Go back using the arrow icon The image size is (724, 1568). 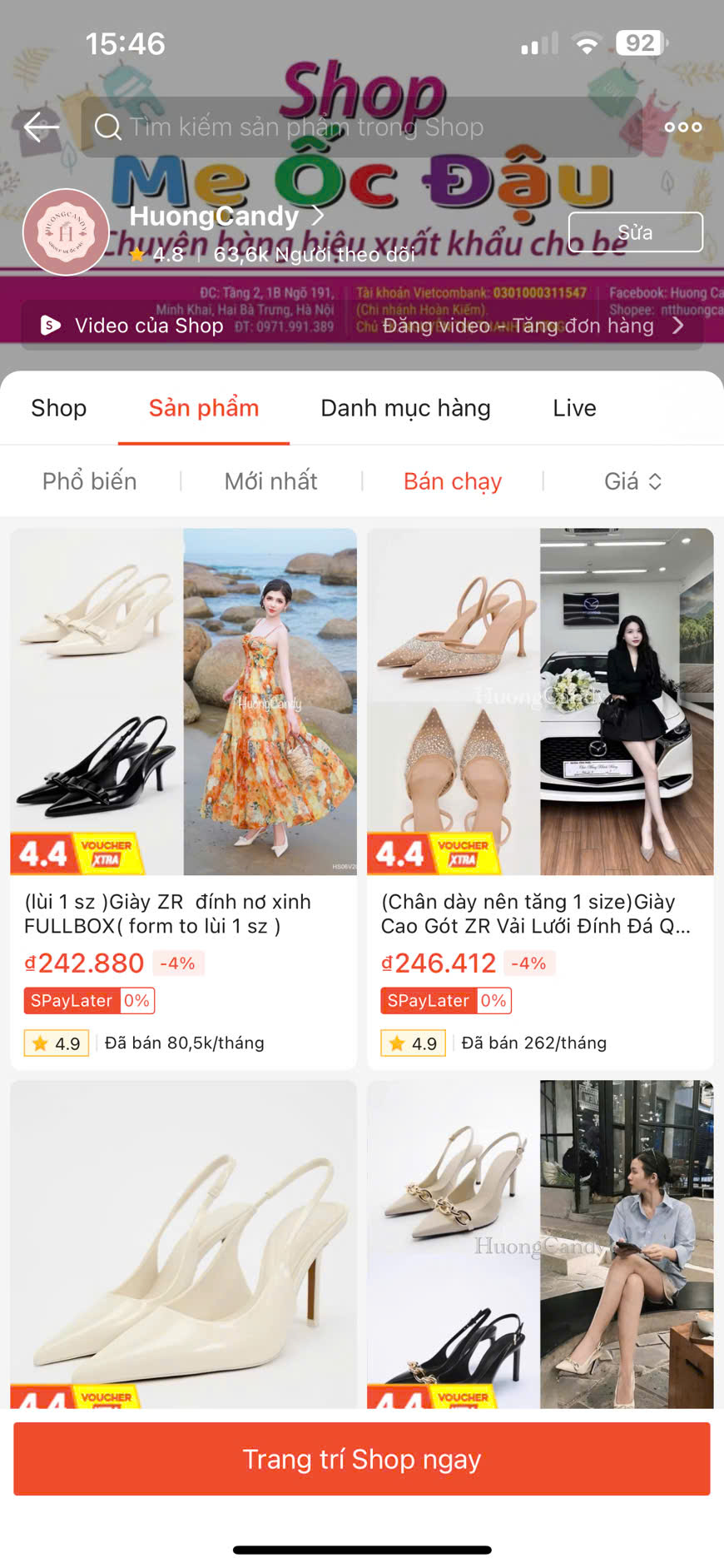coord(41,127)
